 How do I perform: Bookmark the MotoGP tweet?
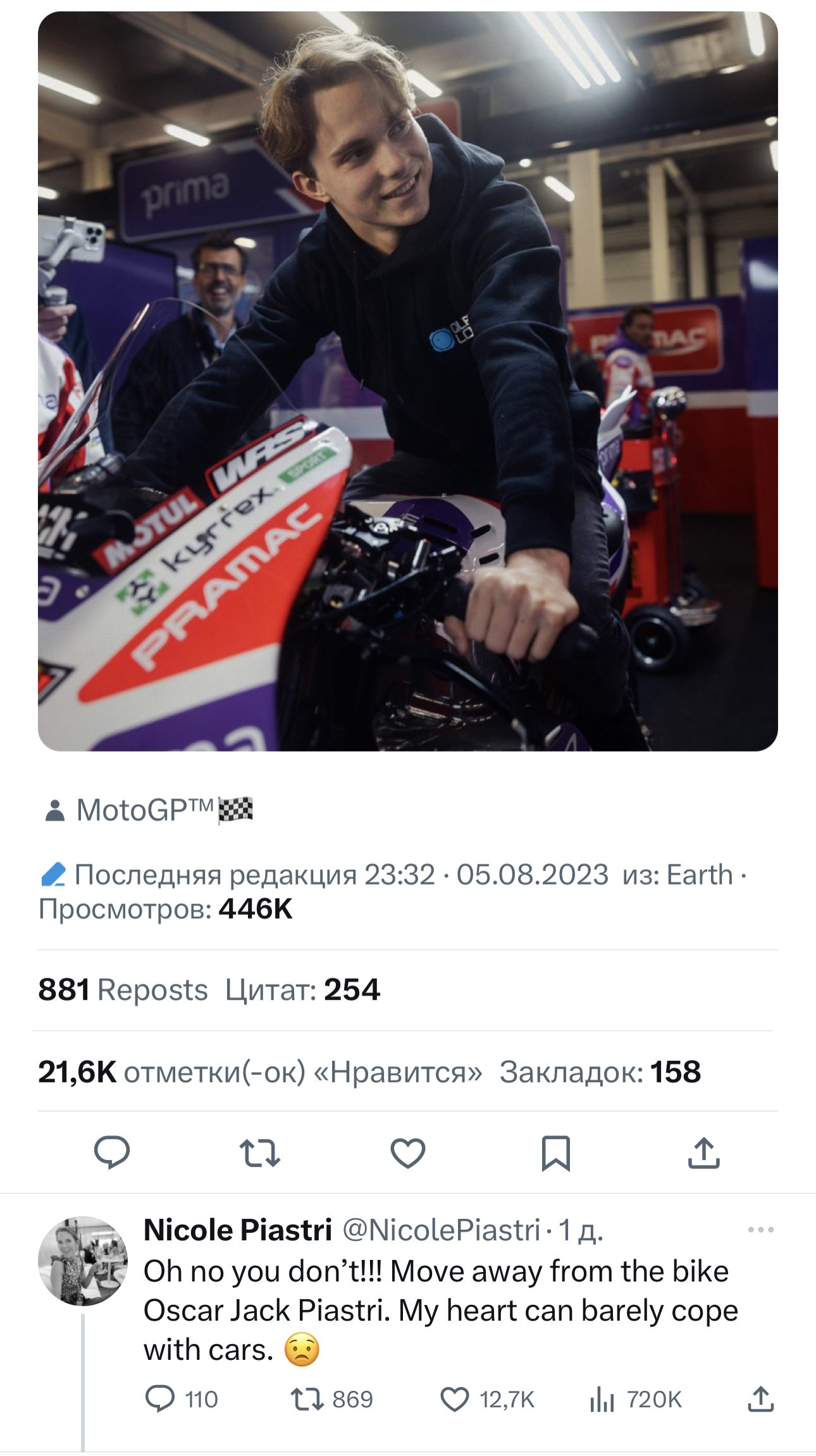click(555, 1152)
